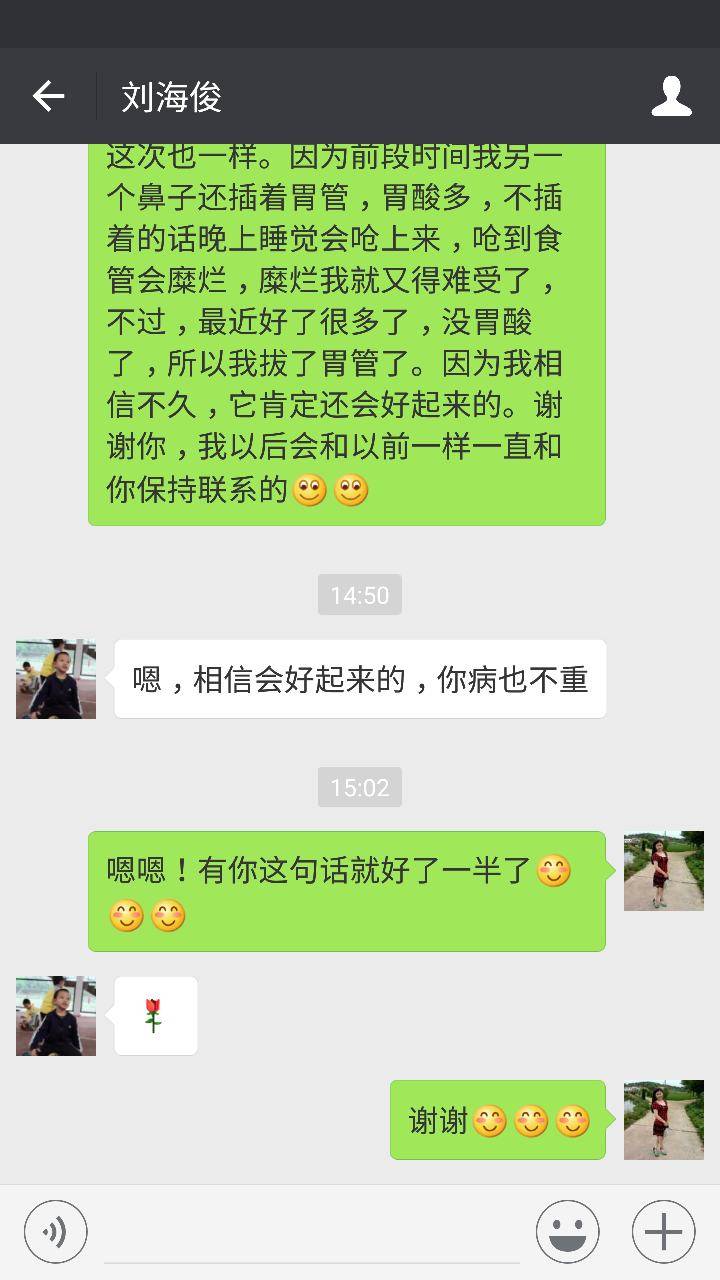Open the chat info profile icon
The width and height of the screenshot is (720, 1280).
click(x=671, y=96)
